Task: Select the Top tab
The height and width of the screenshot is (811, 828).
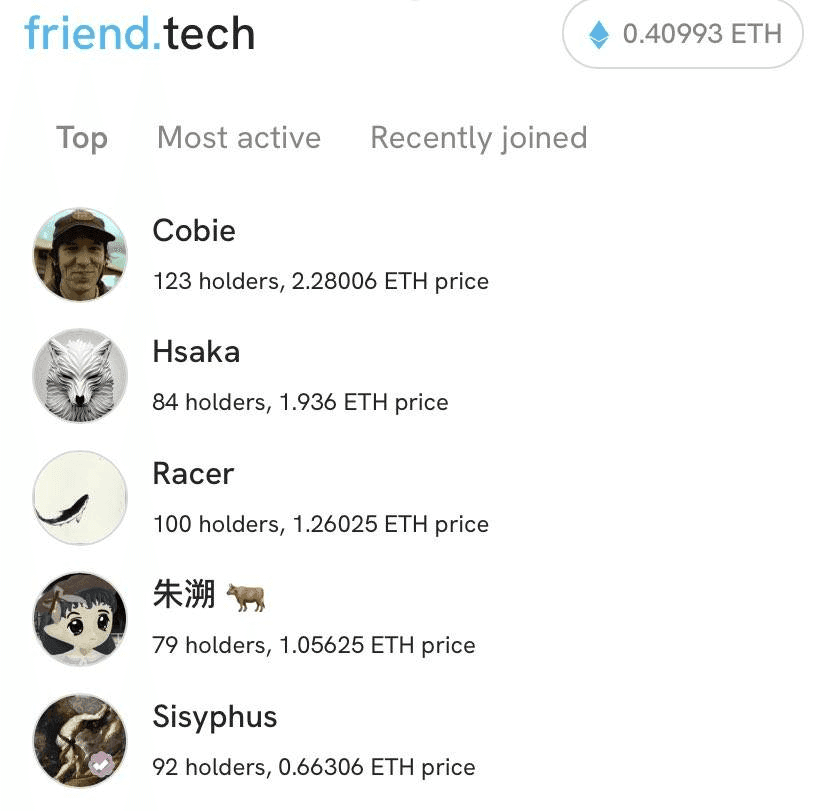Action: click(82, 138)
